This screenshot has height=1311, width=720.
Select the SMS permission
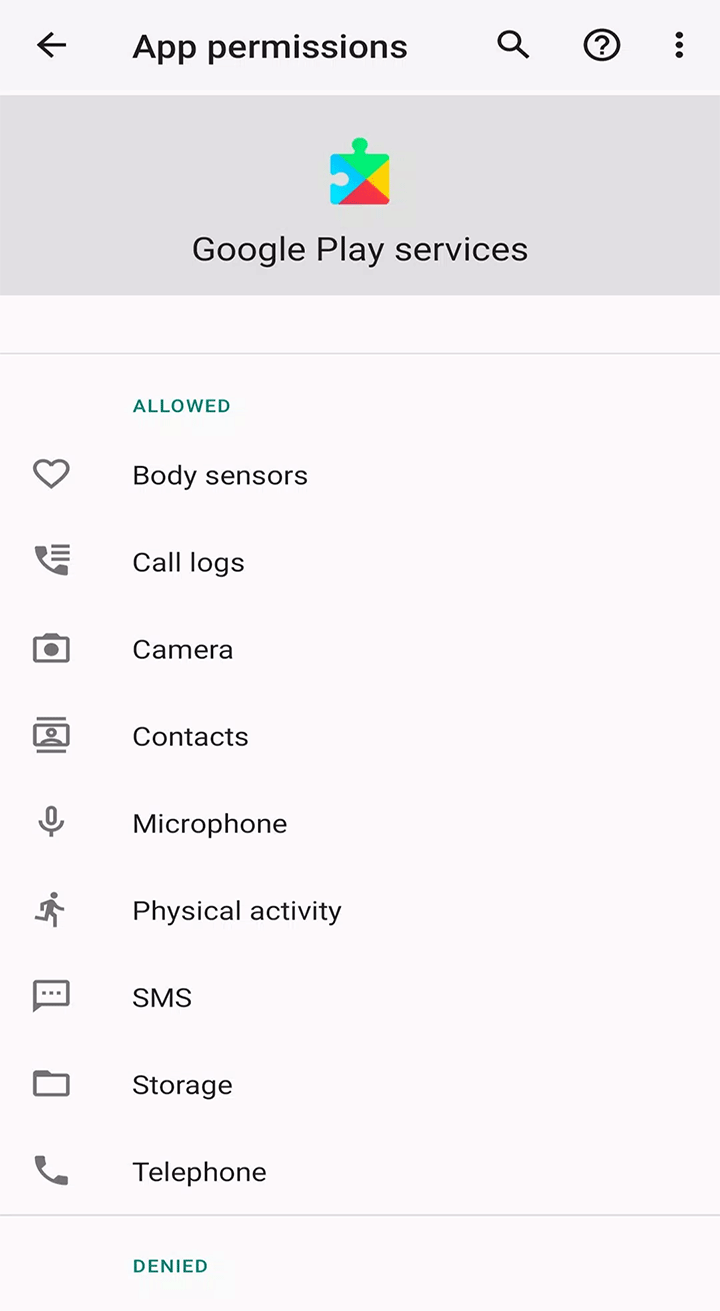pyautogui.click(x=162, y=997)
